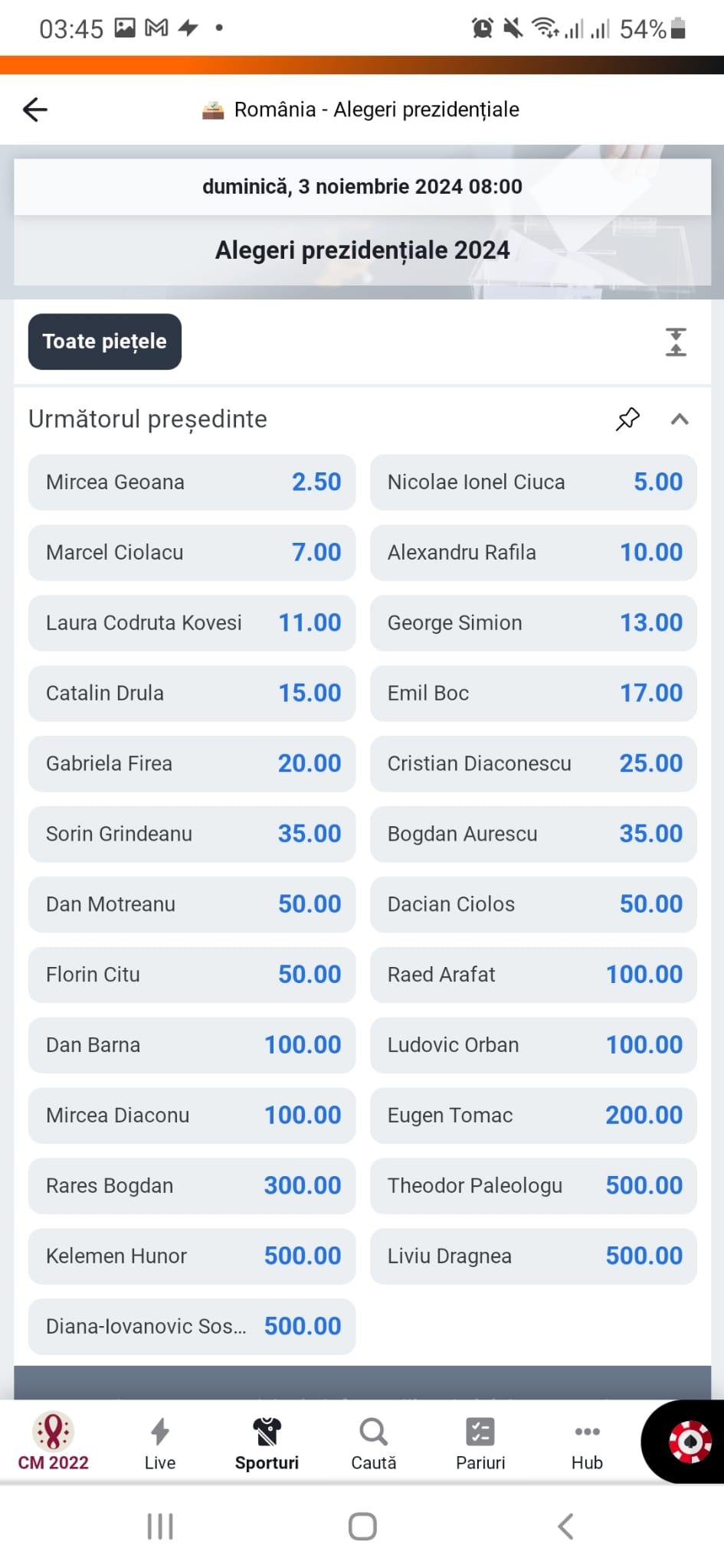The height and width of the screenshot is (1568, 724).
Task: Select George Simion odds 13.00
Action: [533, 623]
